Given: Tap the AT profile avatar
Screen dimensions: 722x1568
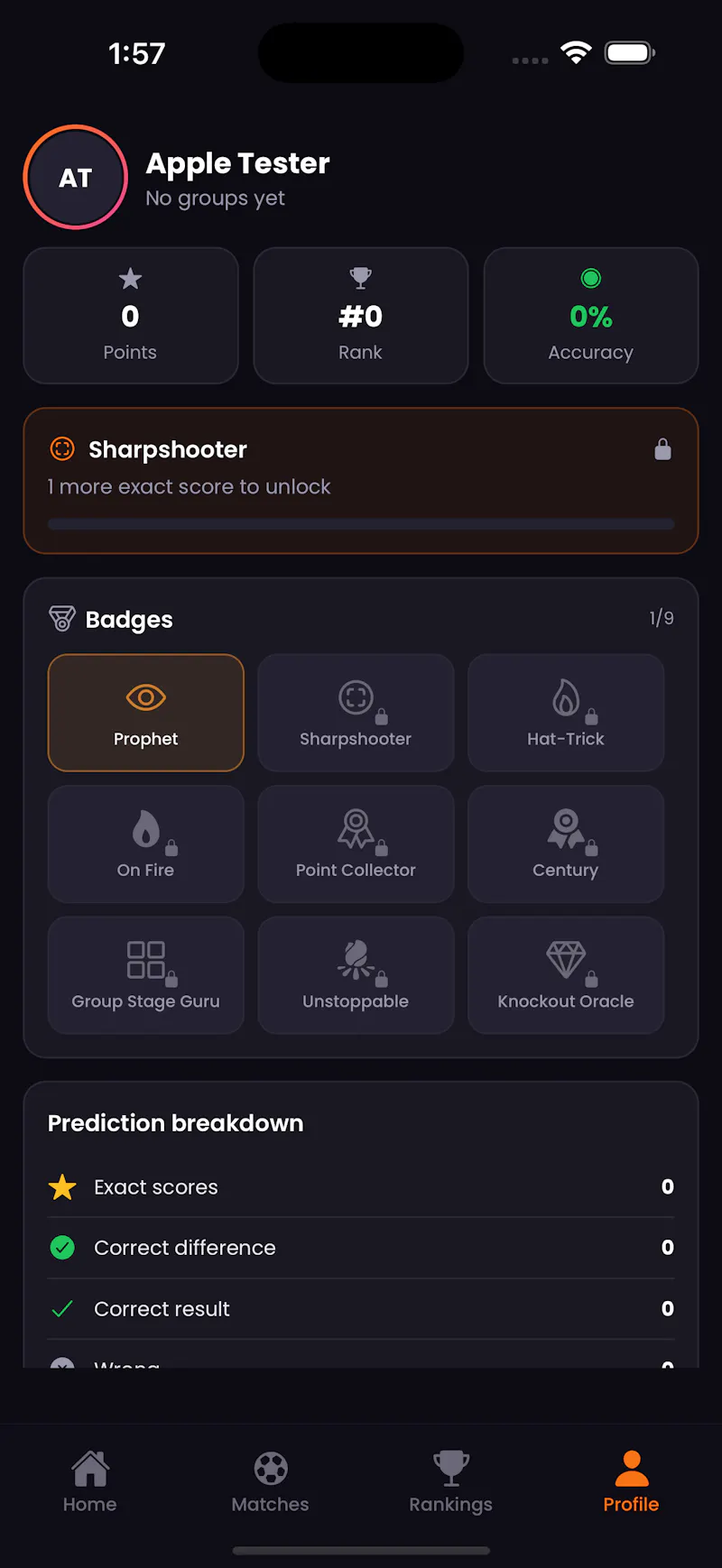Looking at the screenshot, I should (76, 177).
